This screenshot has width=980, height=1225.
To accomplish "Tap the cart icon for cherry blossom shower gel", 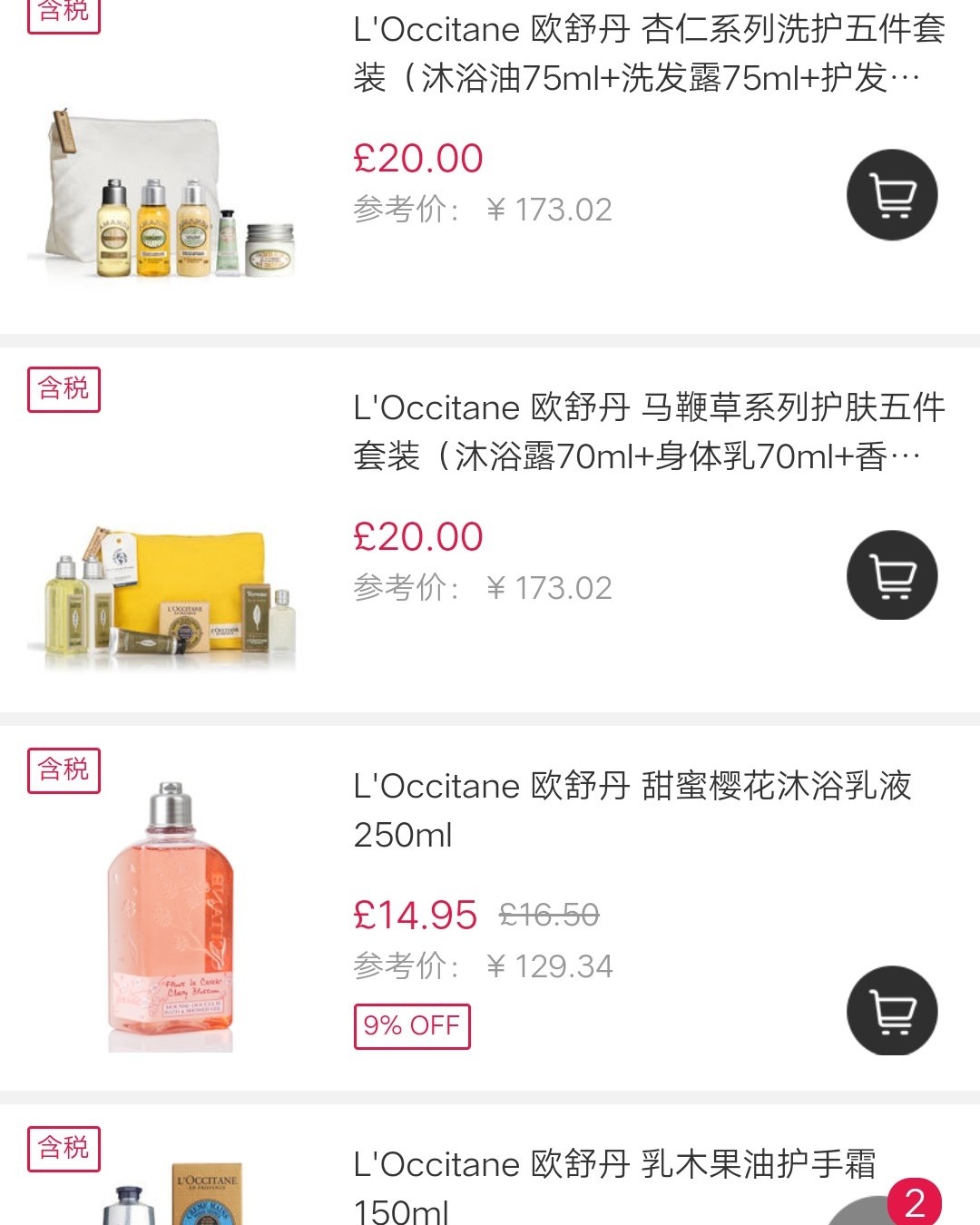I will pos(892,1010).
